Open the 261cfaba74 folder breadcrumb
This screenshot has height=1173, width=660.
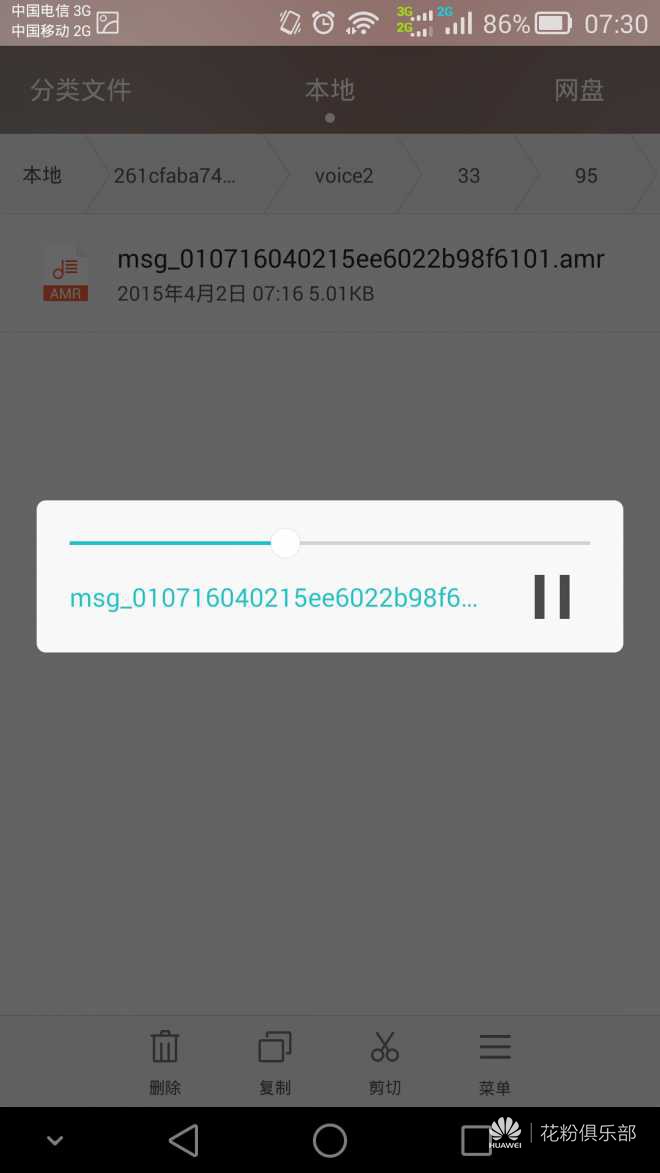click(x=175, y=175)
